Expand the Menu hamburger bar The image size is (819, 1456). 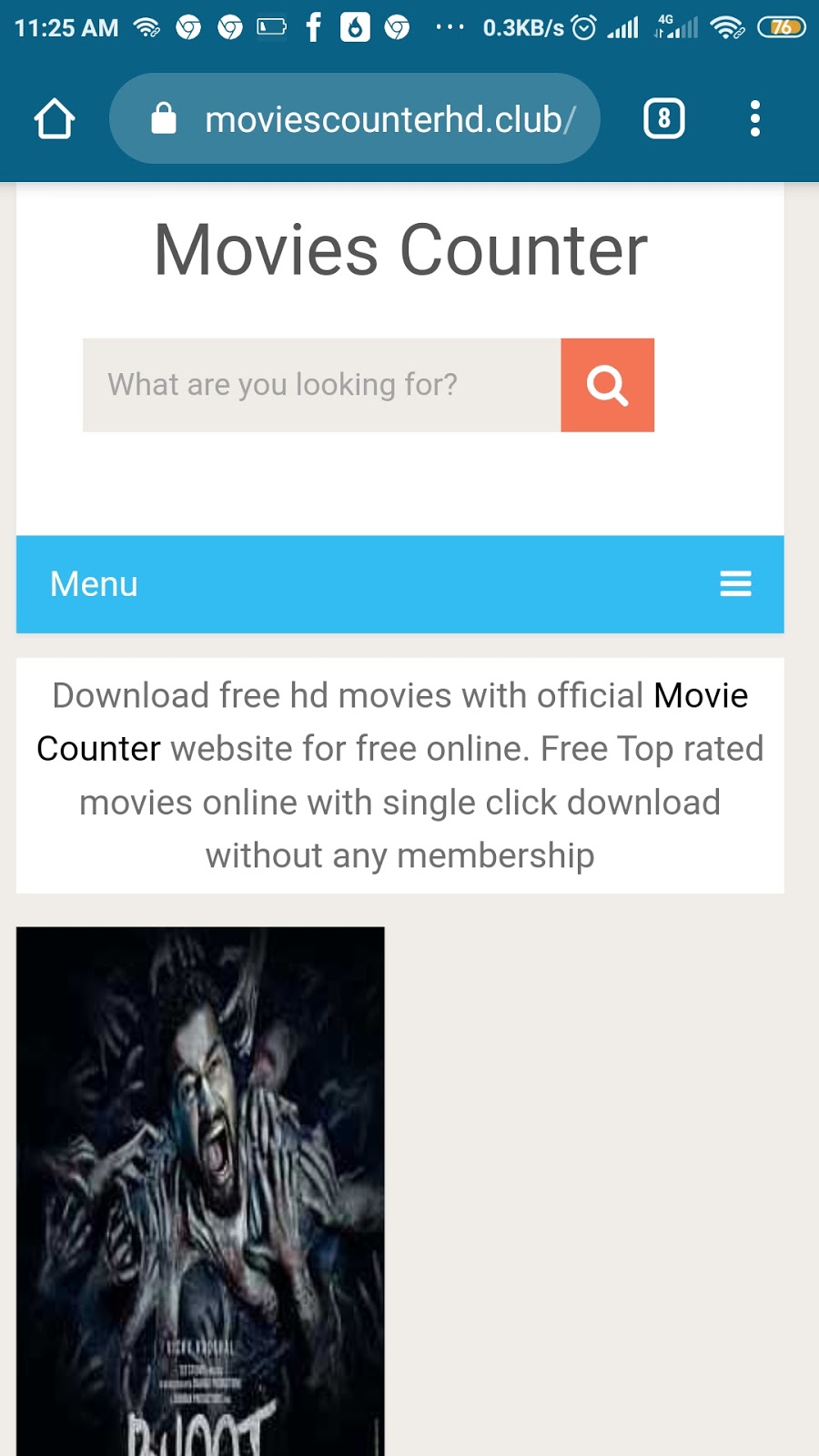tap(735, 583)
